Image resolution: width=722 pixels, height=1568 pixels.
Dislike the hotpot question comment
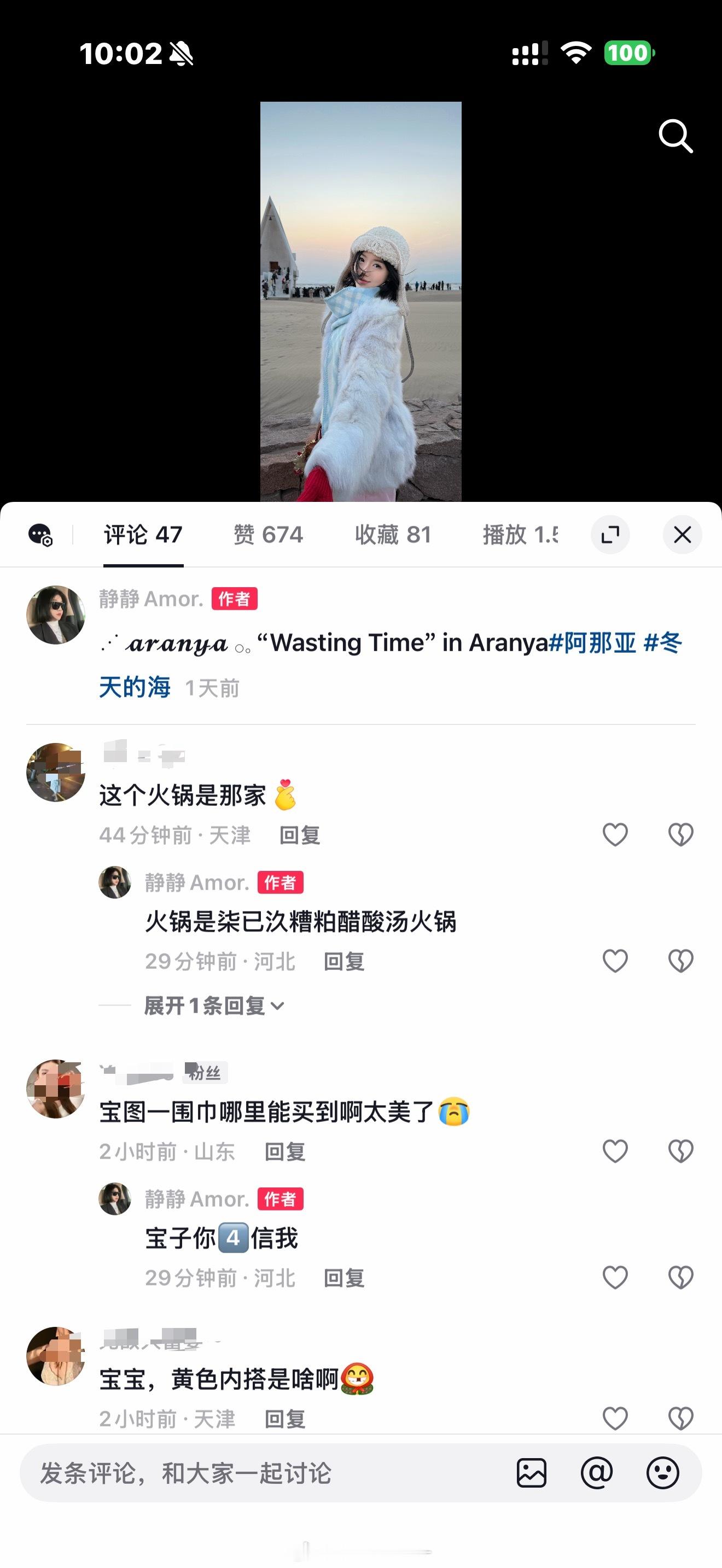pos(680,834)
